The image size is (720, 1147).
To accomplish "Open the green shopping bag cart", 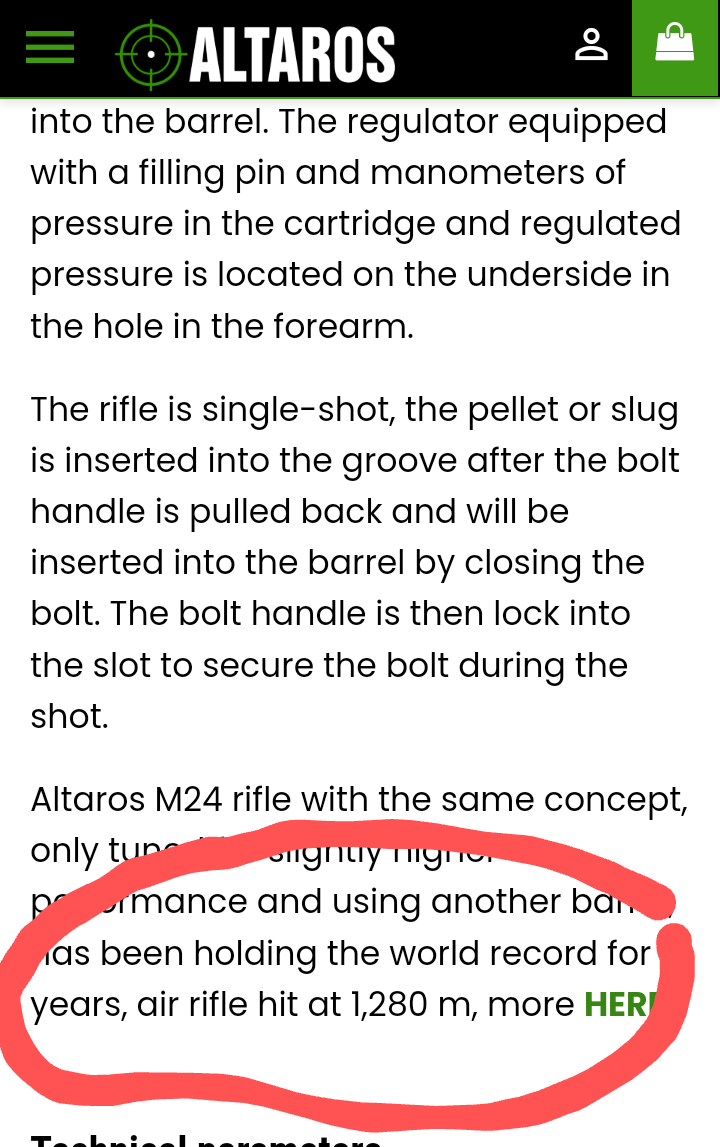I will pyautogui.click(x=675, y=45).
